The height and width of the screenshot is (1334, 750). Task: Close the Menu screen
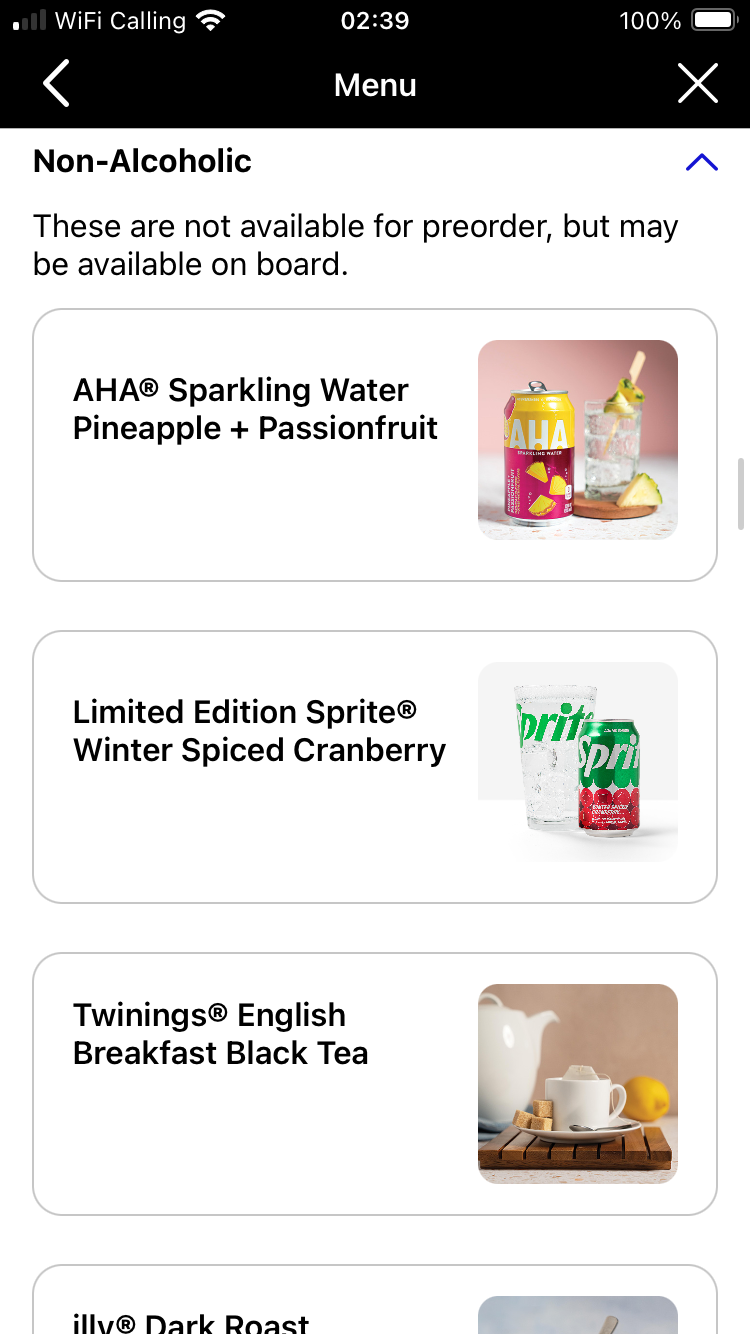tap(697, 84)
